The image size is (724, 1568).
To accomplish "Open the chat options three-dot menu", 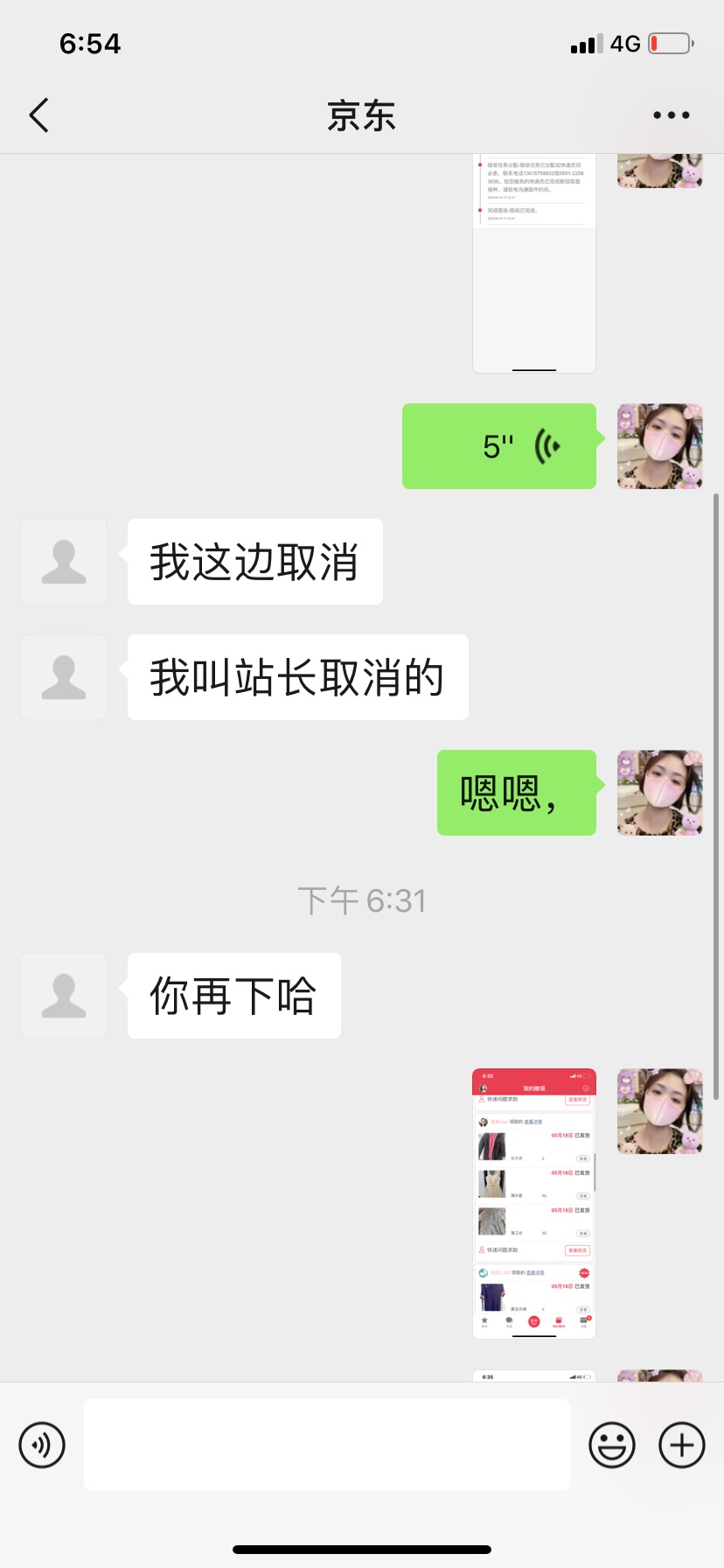I will [x=671, y=115].
